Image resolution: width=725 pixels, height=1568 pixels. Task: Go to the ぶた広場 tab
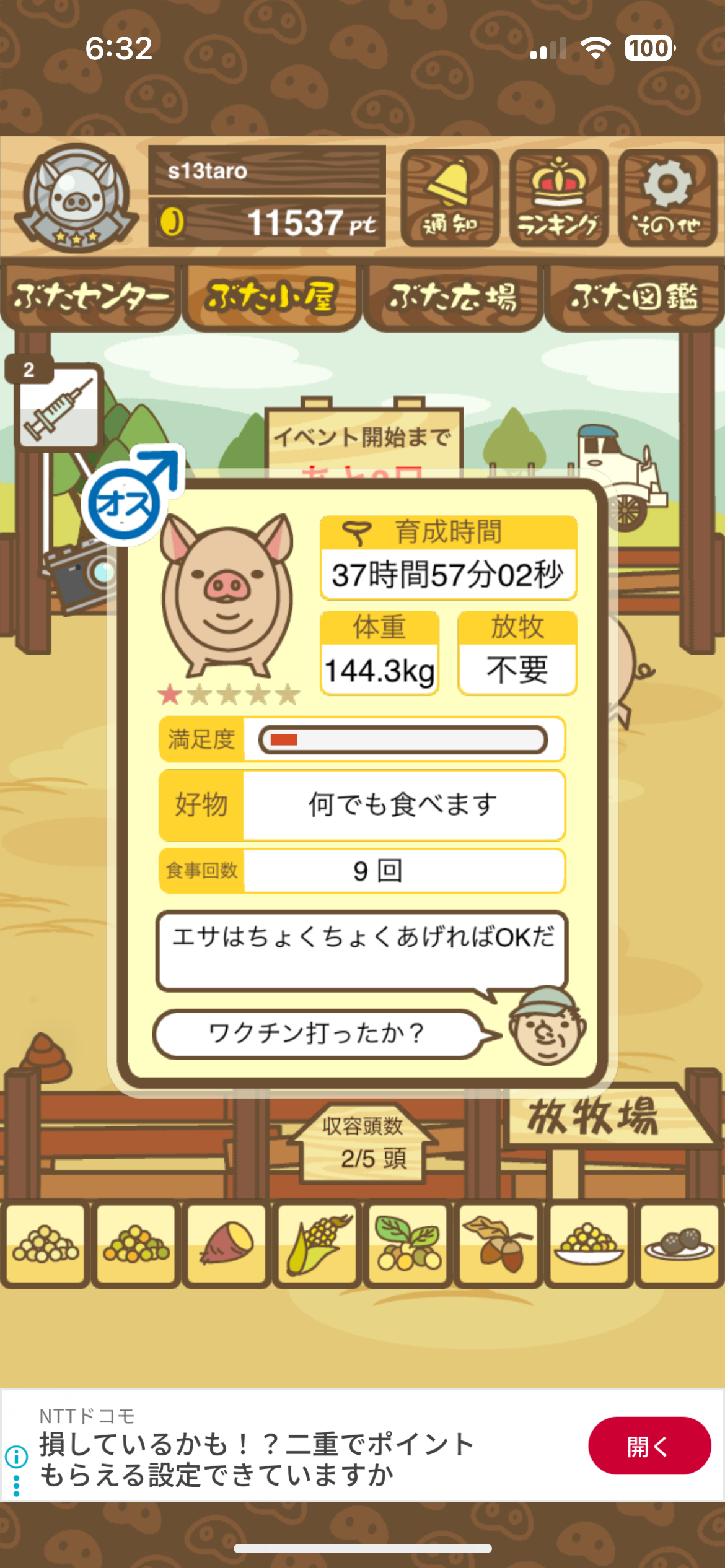pos(453,298)
